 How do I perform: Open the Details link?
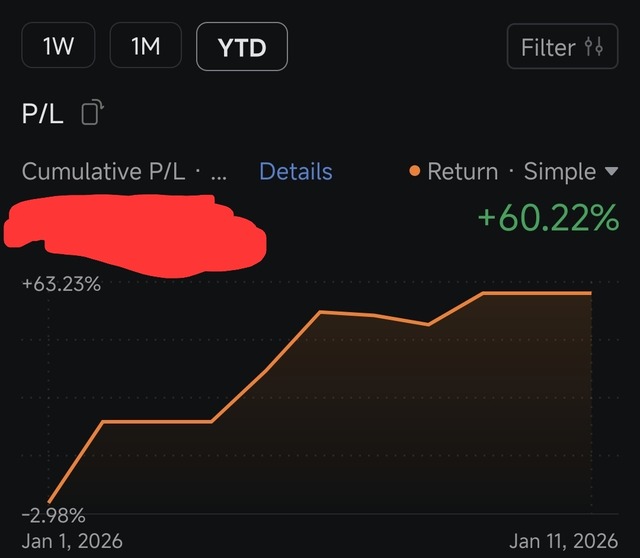point(295,172)
